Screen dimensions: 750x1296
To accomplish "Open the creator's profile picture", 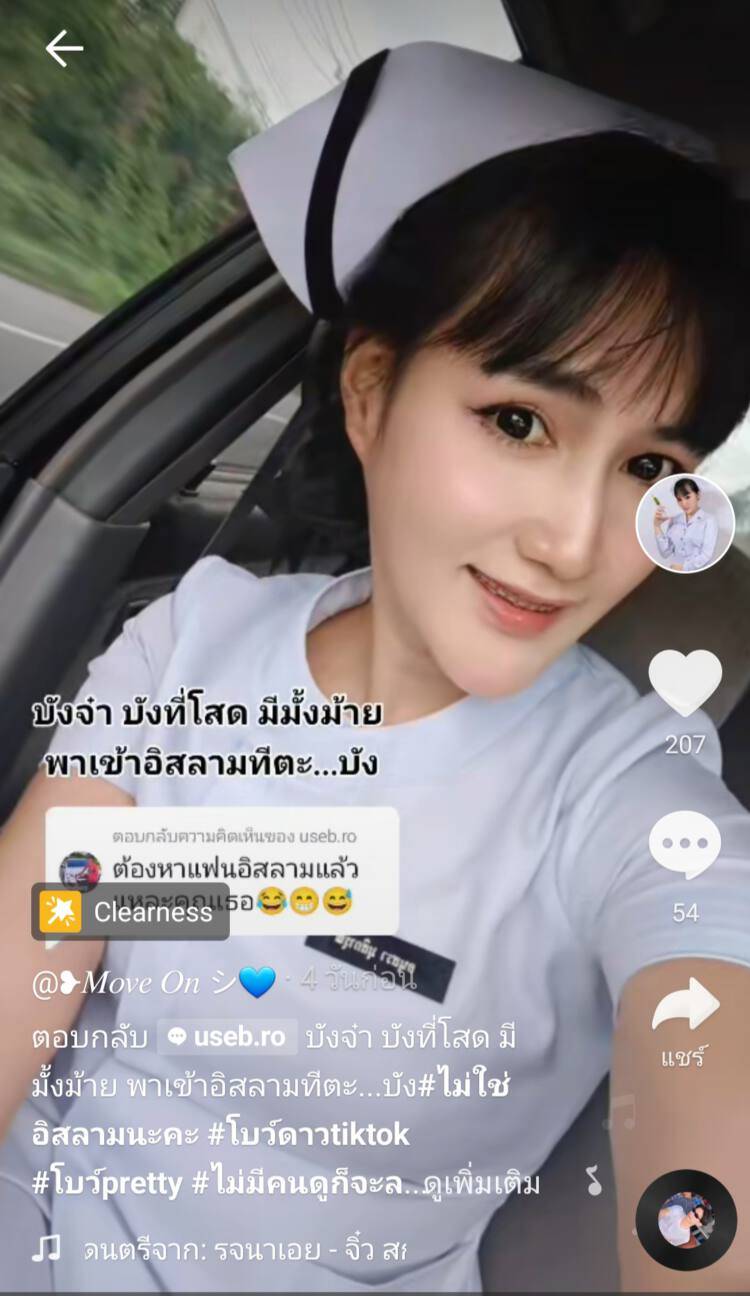I will (685, 523).
